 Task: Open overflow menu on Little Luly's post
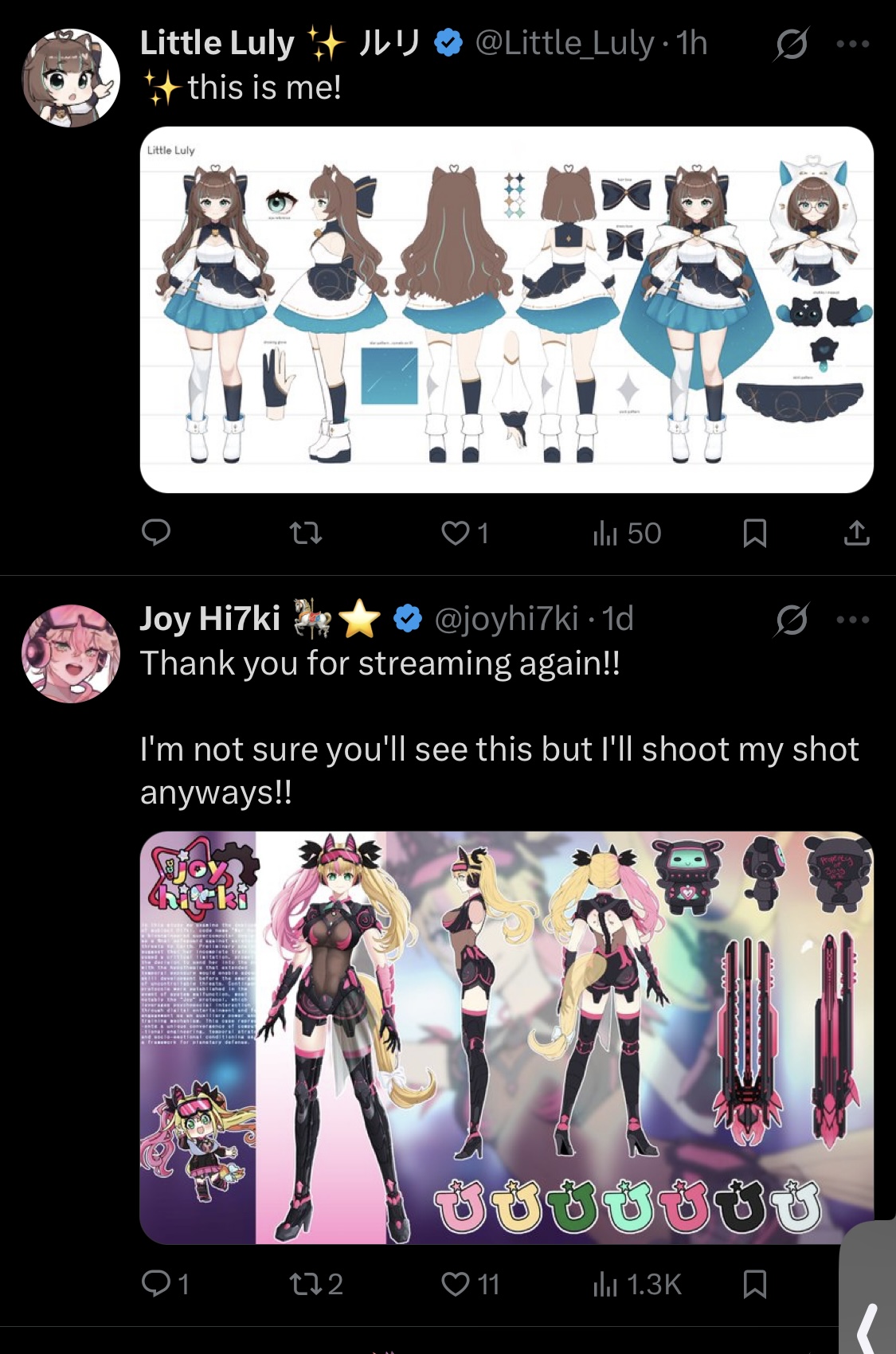click(852, 44)
